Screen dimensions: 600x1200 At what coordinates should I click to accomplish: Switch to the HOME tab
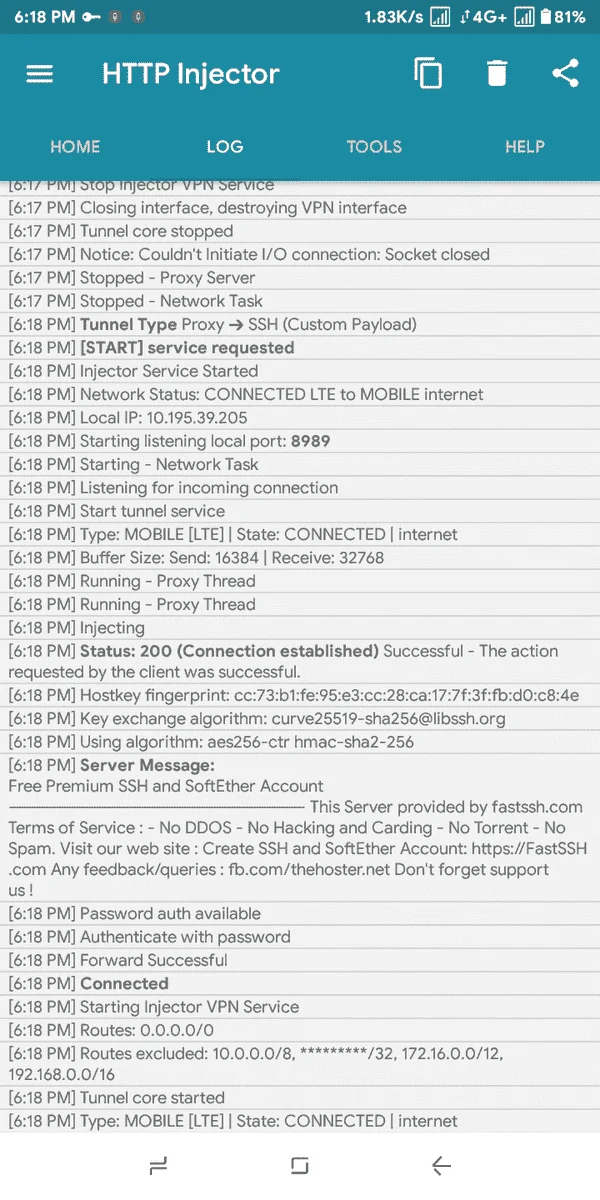75,146
